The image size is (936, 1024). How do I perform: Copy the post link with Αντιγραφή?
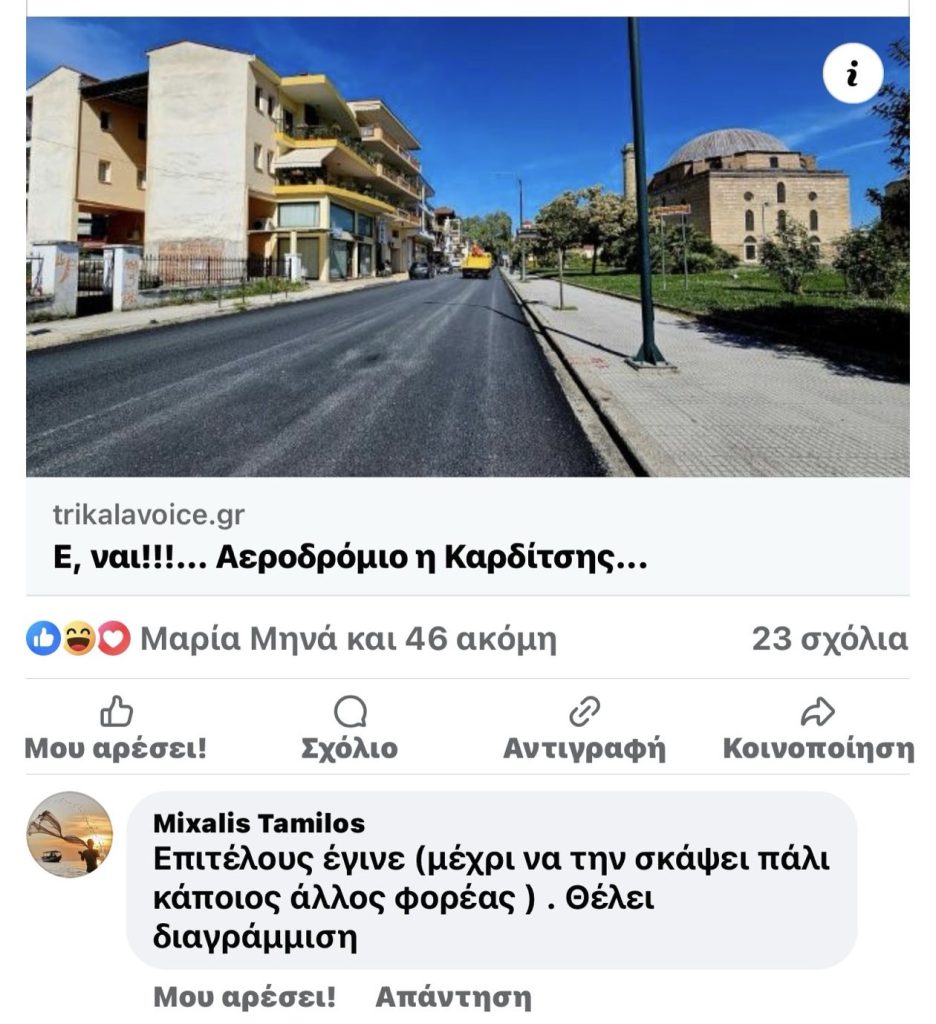click(x=584, y=729)
